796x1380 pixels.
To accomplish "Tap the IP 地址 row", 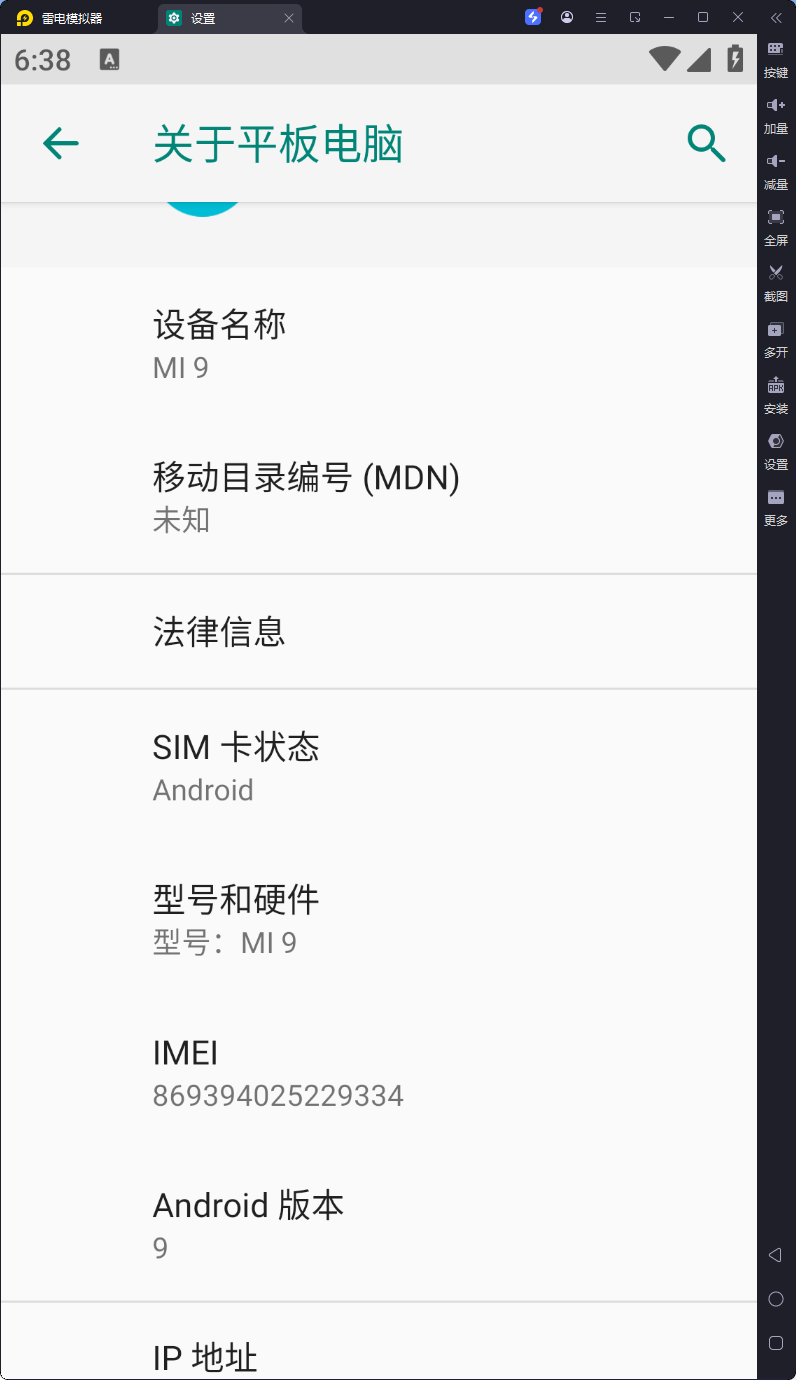I will pos(378,1357).
